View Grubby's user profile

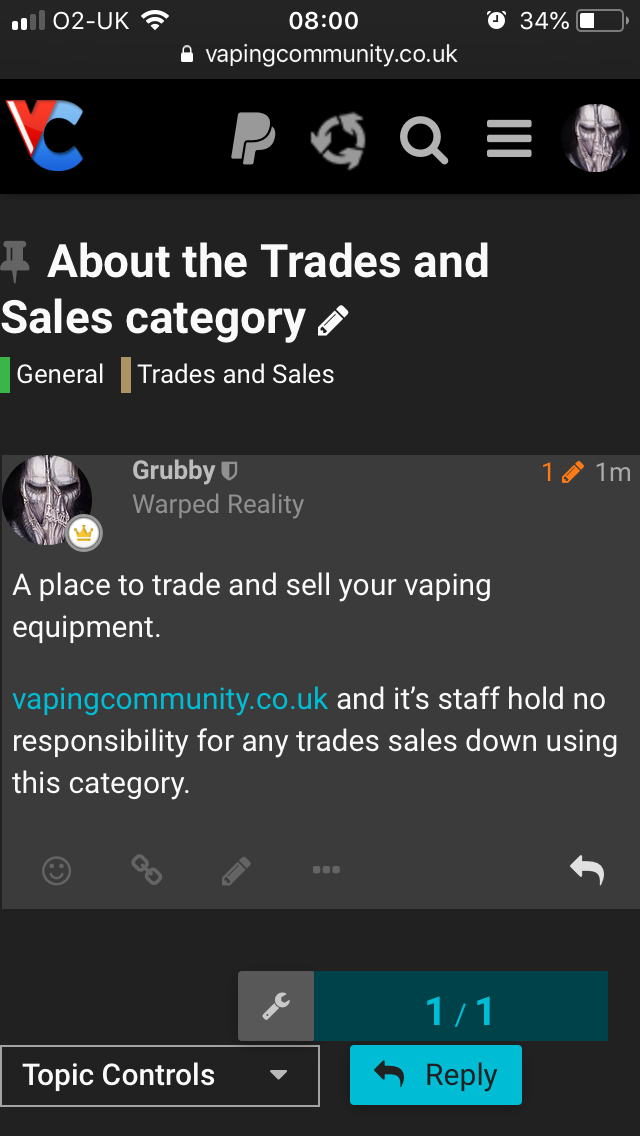click(x=174, y=472)
